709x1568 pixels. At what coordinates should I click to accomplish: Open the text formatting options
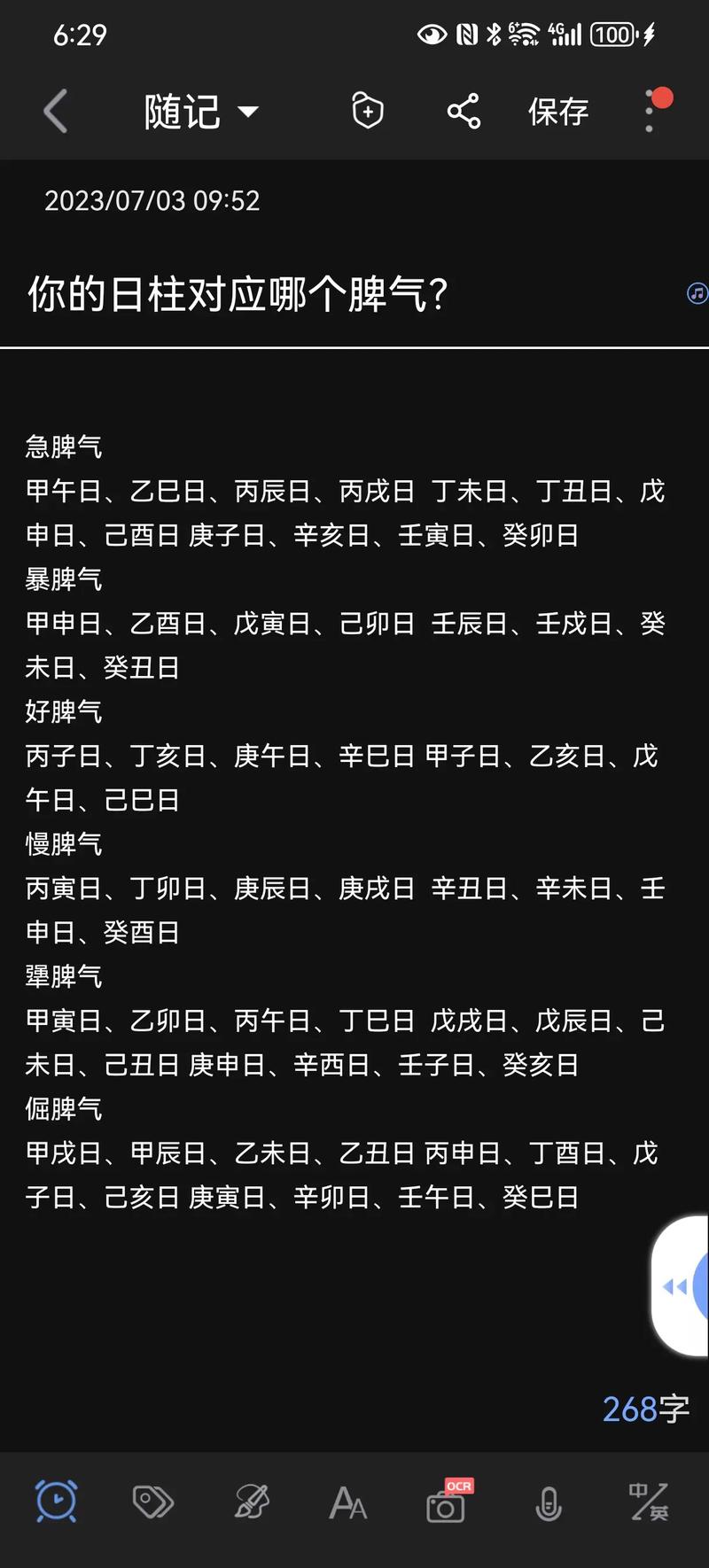347,1502
